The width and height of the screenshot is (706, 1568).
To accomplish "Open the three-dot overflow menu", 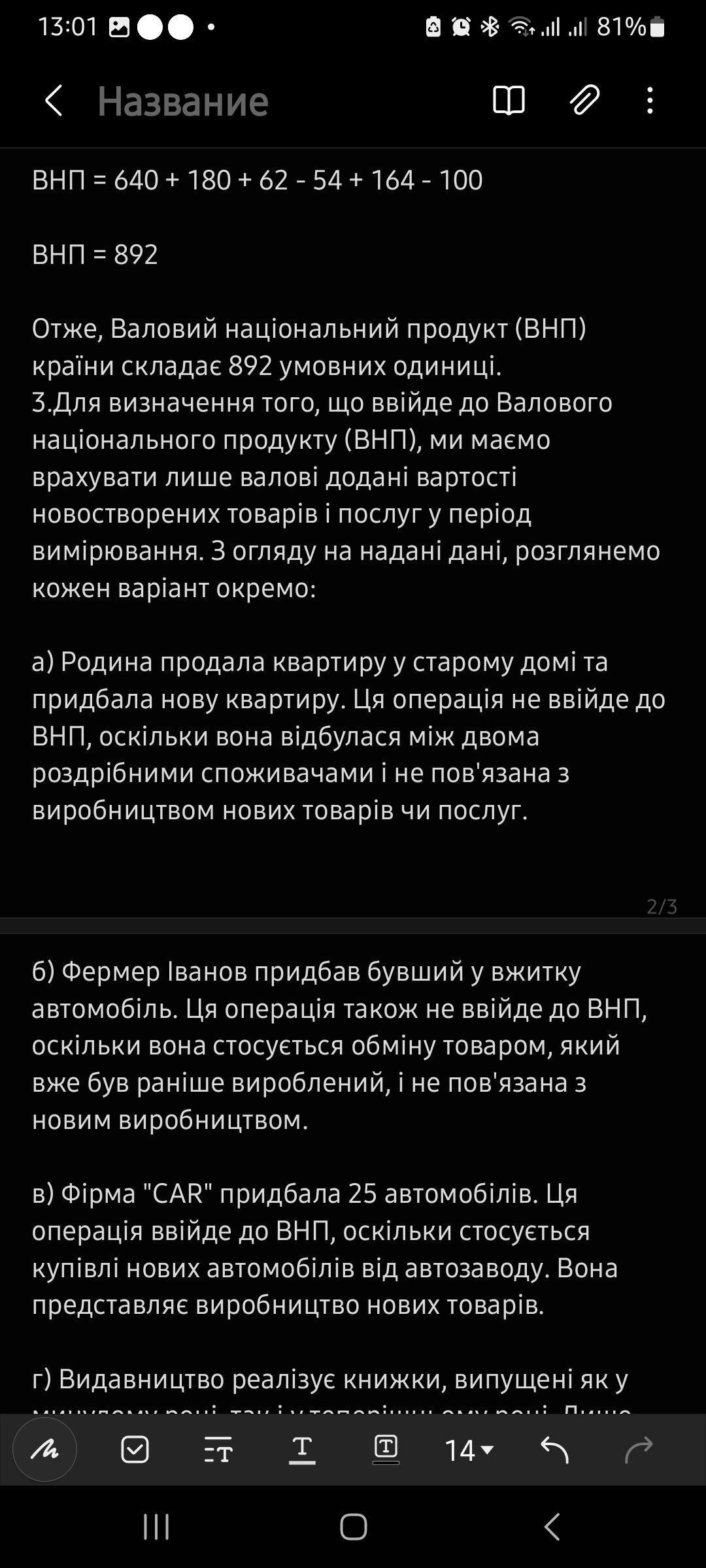I will (649, 101).
